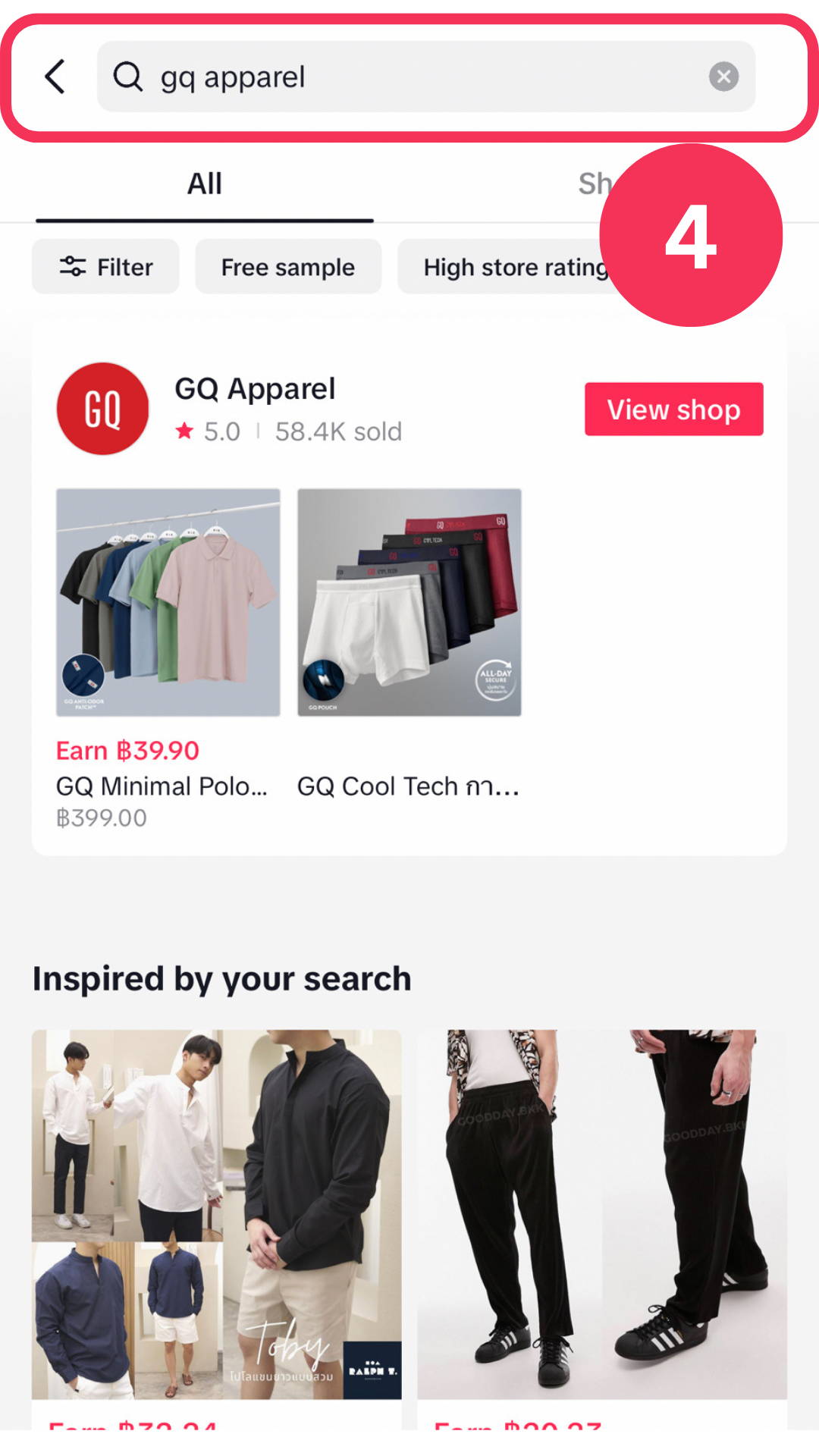The image size is (819, 1456).
Task: Go back using the arrow icon
Action: coord(55,77)
